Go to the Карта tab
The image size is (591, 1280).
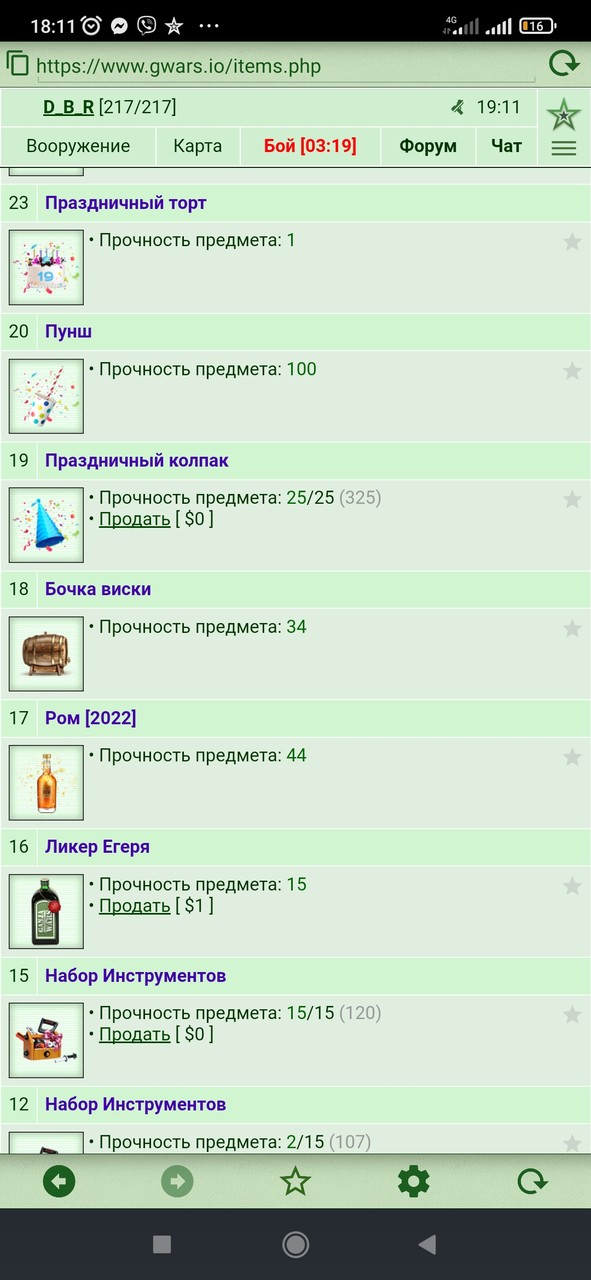197,146
